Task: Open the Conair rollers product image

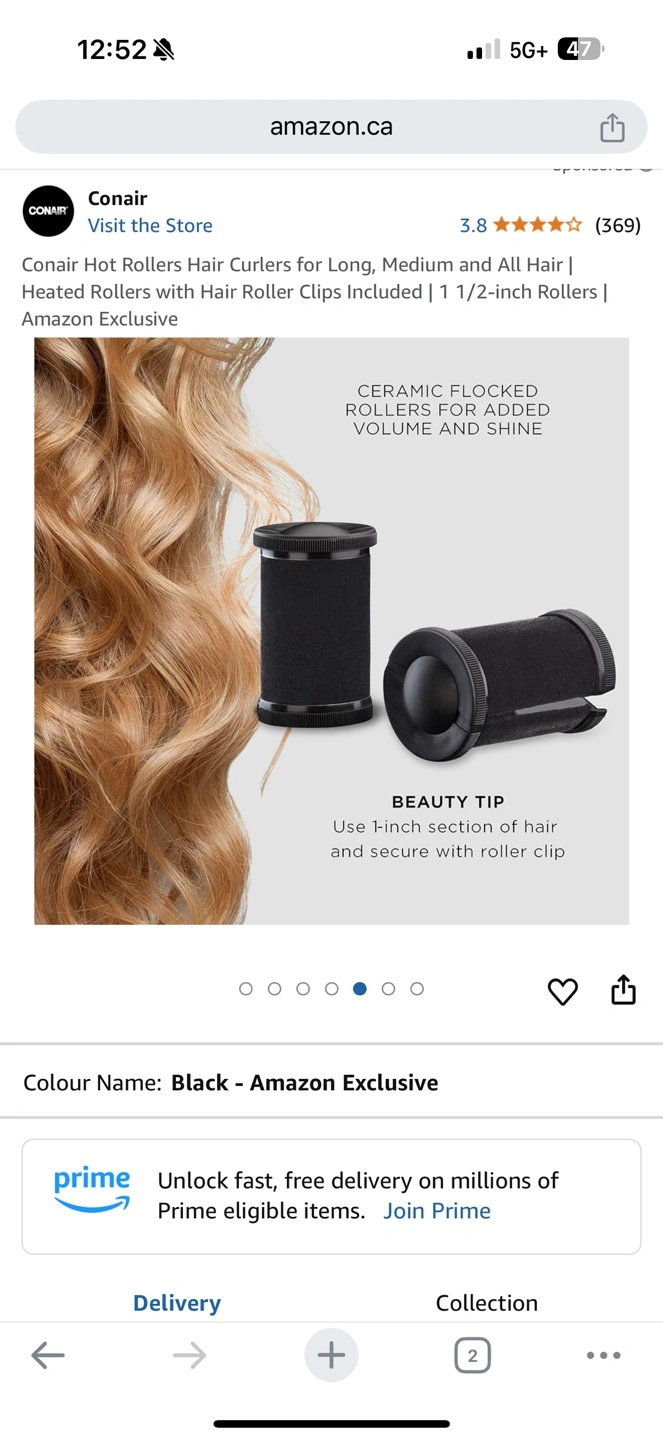Action: [331, 630]
